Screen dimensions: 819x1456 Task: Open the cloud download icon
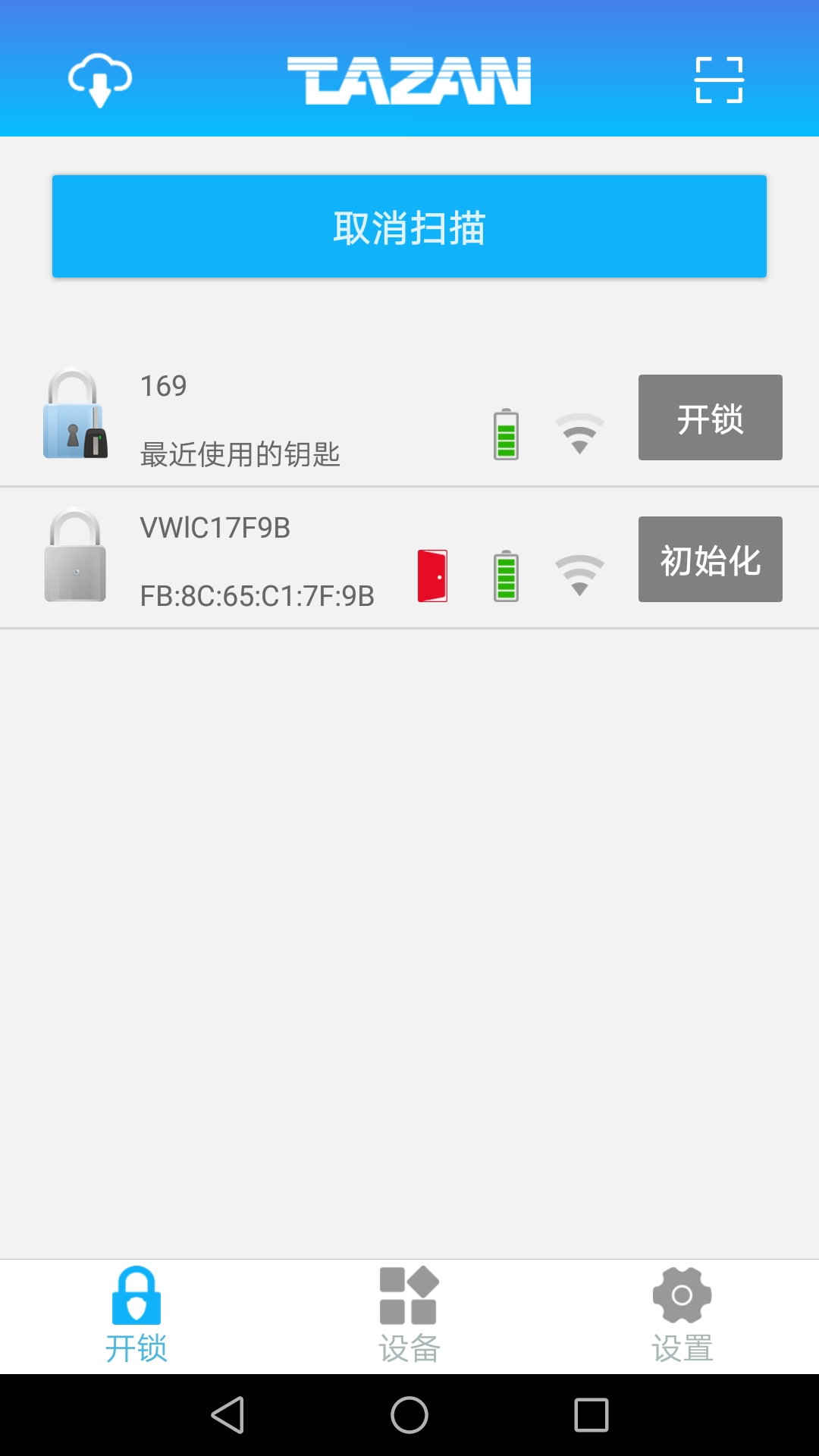[101, 80]
